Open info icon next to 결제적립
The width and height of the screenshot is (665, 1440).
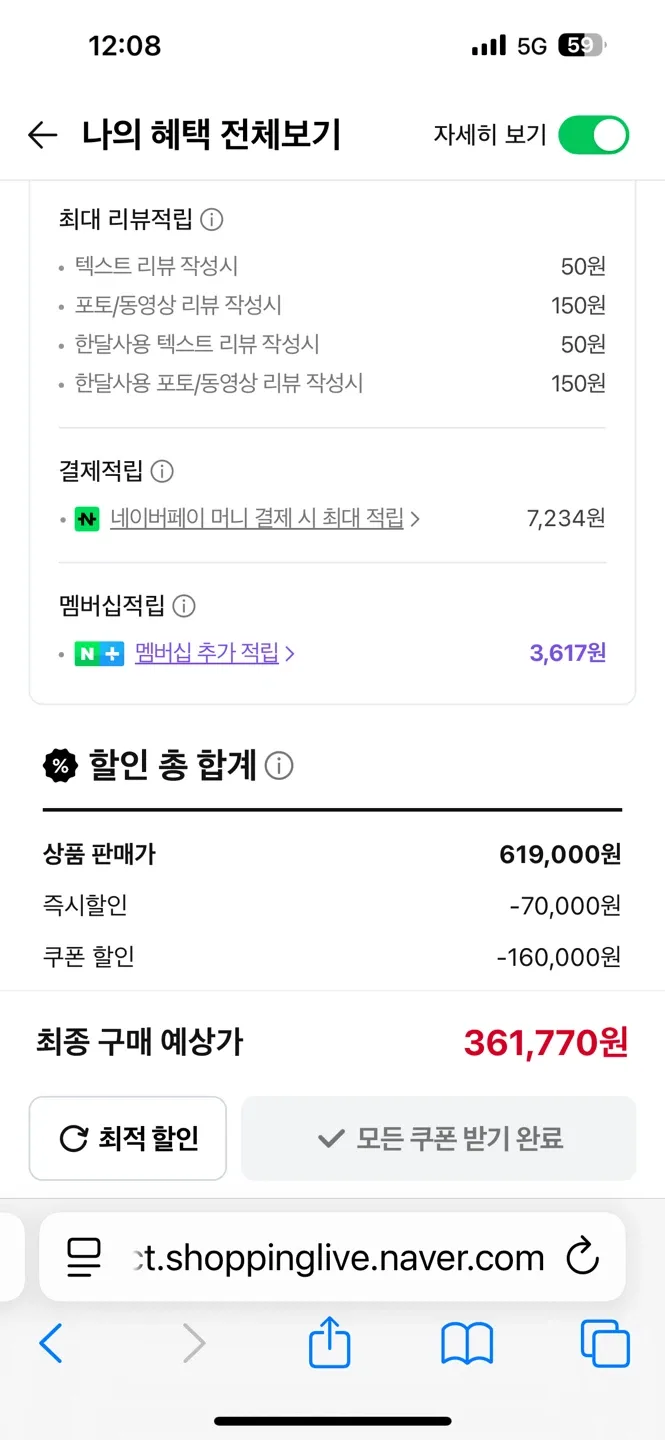coord(161,471)
